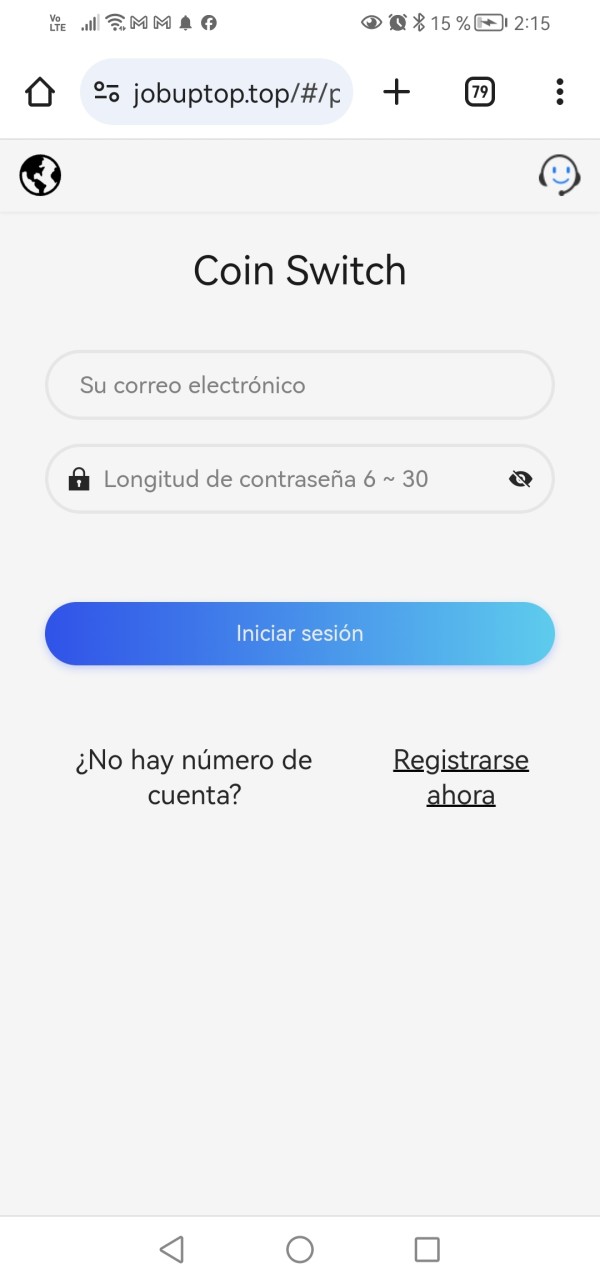
Task: Open a new browser tab
Action: point(397,93)
